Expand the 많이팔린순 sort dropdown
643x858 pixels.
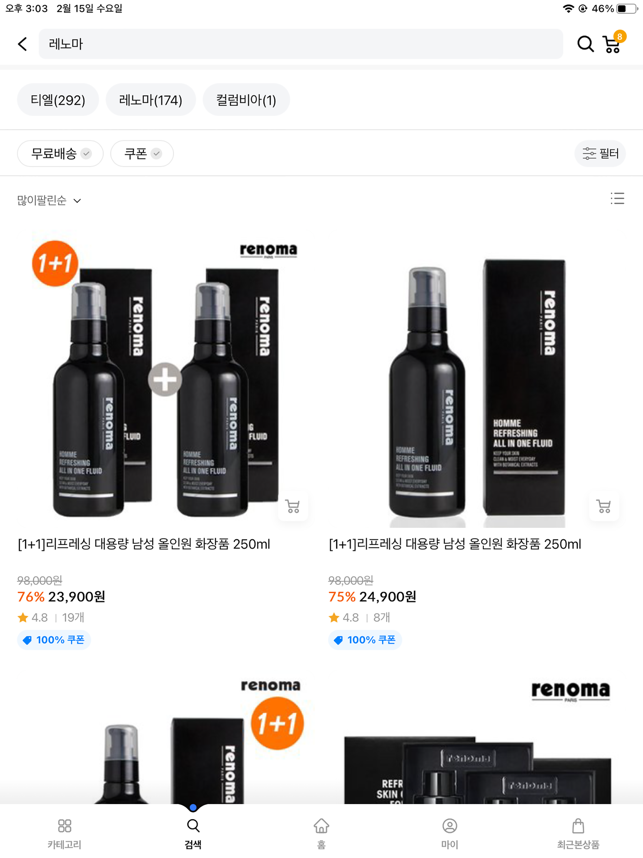pos(50,201)
